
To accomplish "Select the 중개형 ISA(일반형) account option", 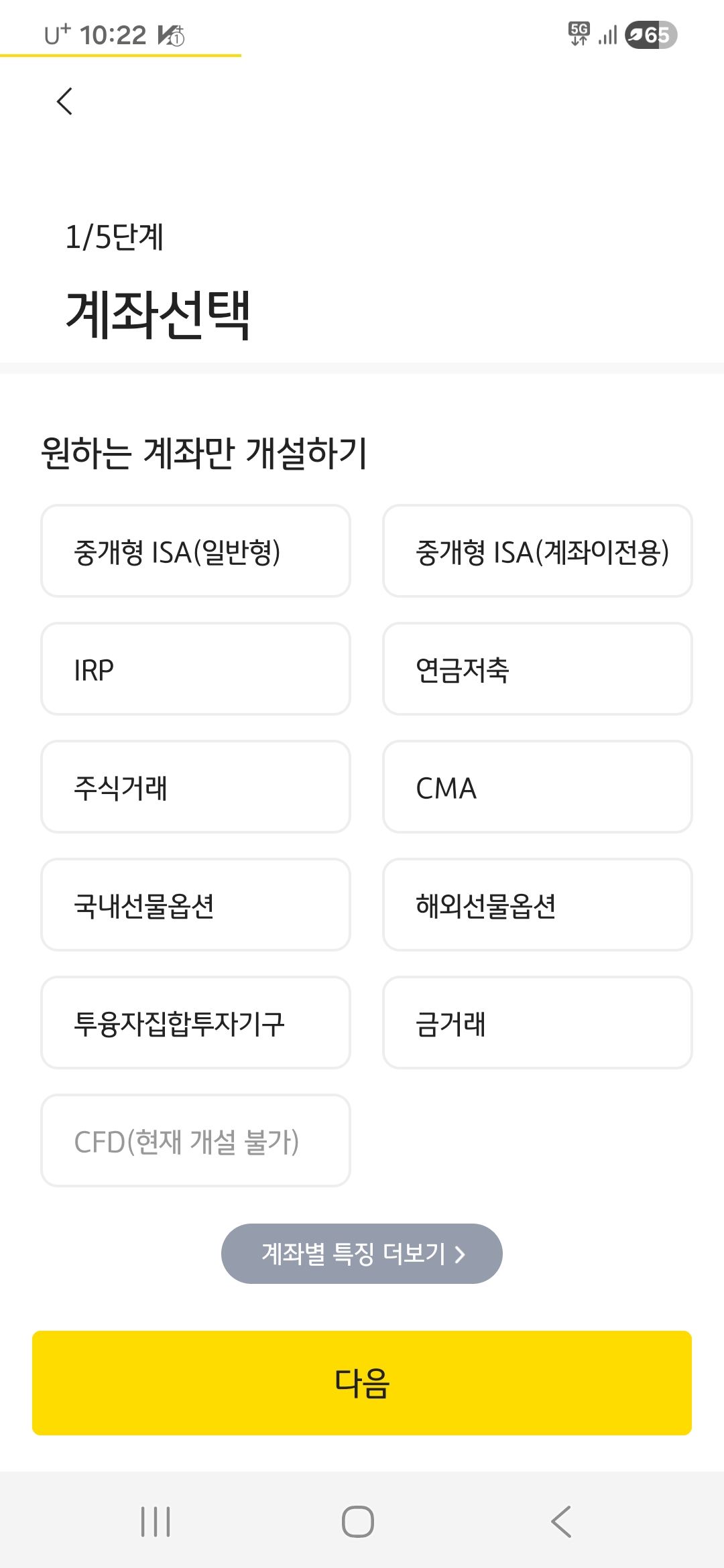I will (x=196, y=551).
